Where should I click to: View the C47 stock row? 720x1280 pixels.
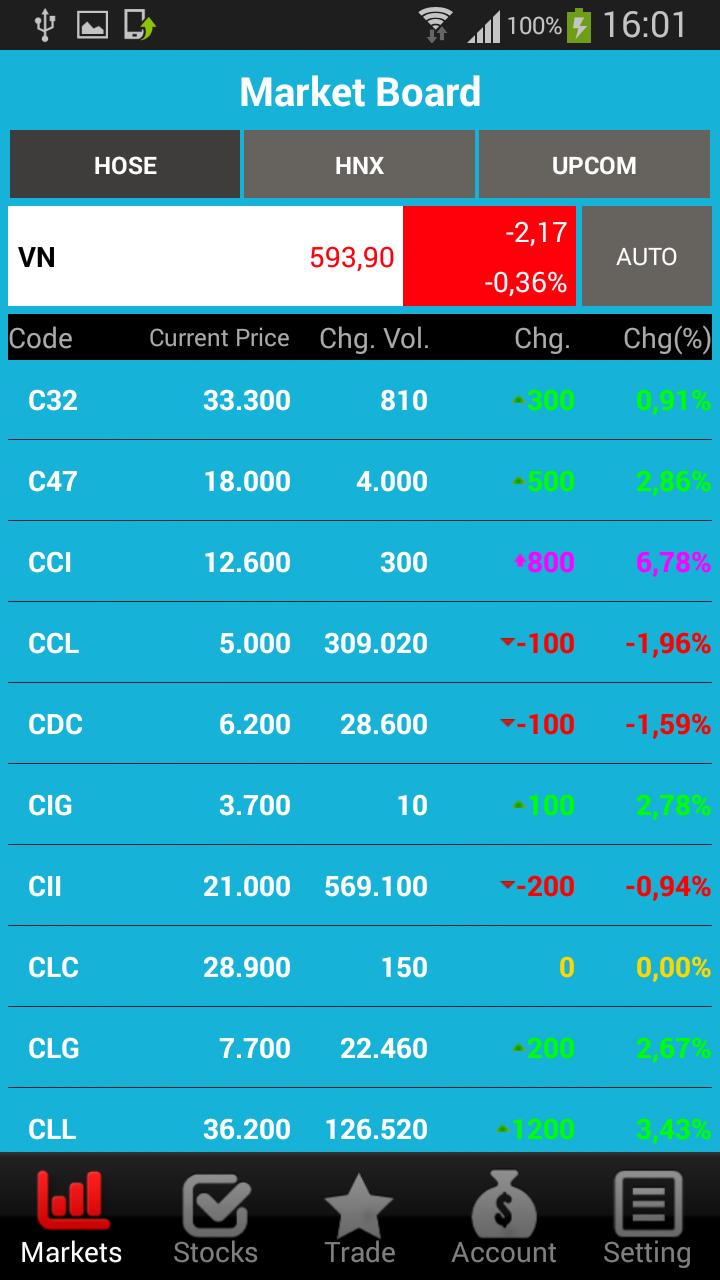point(360,482)
